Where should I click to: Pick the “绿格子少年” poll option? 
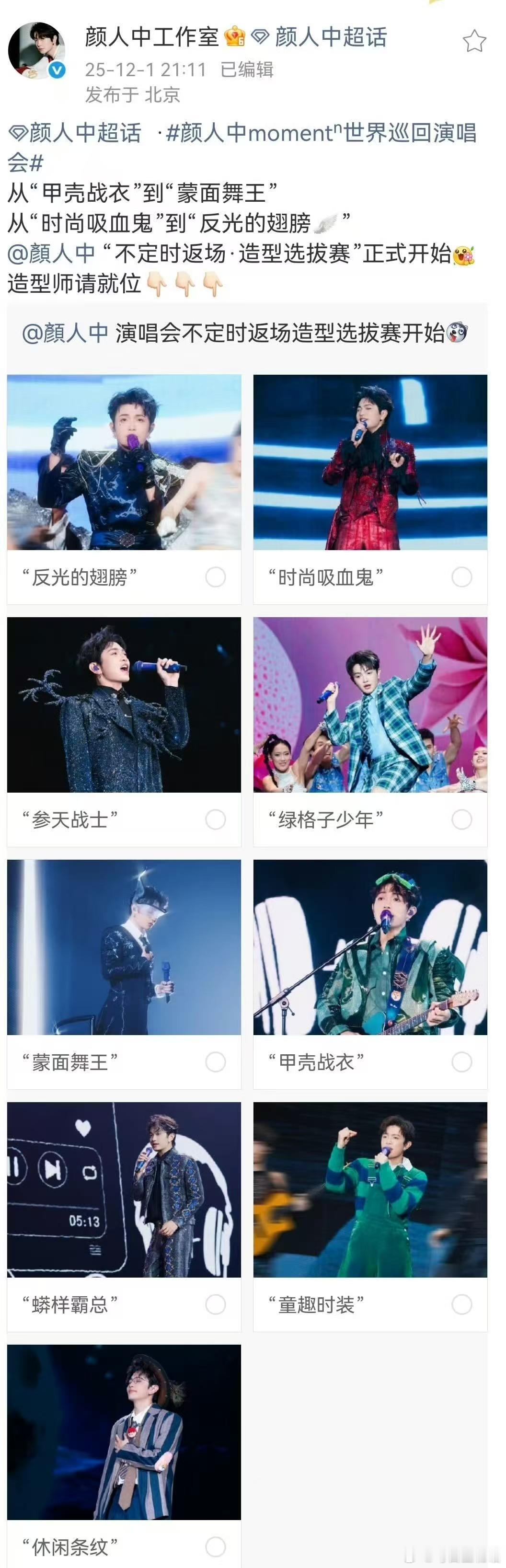[x=461, y=819]
